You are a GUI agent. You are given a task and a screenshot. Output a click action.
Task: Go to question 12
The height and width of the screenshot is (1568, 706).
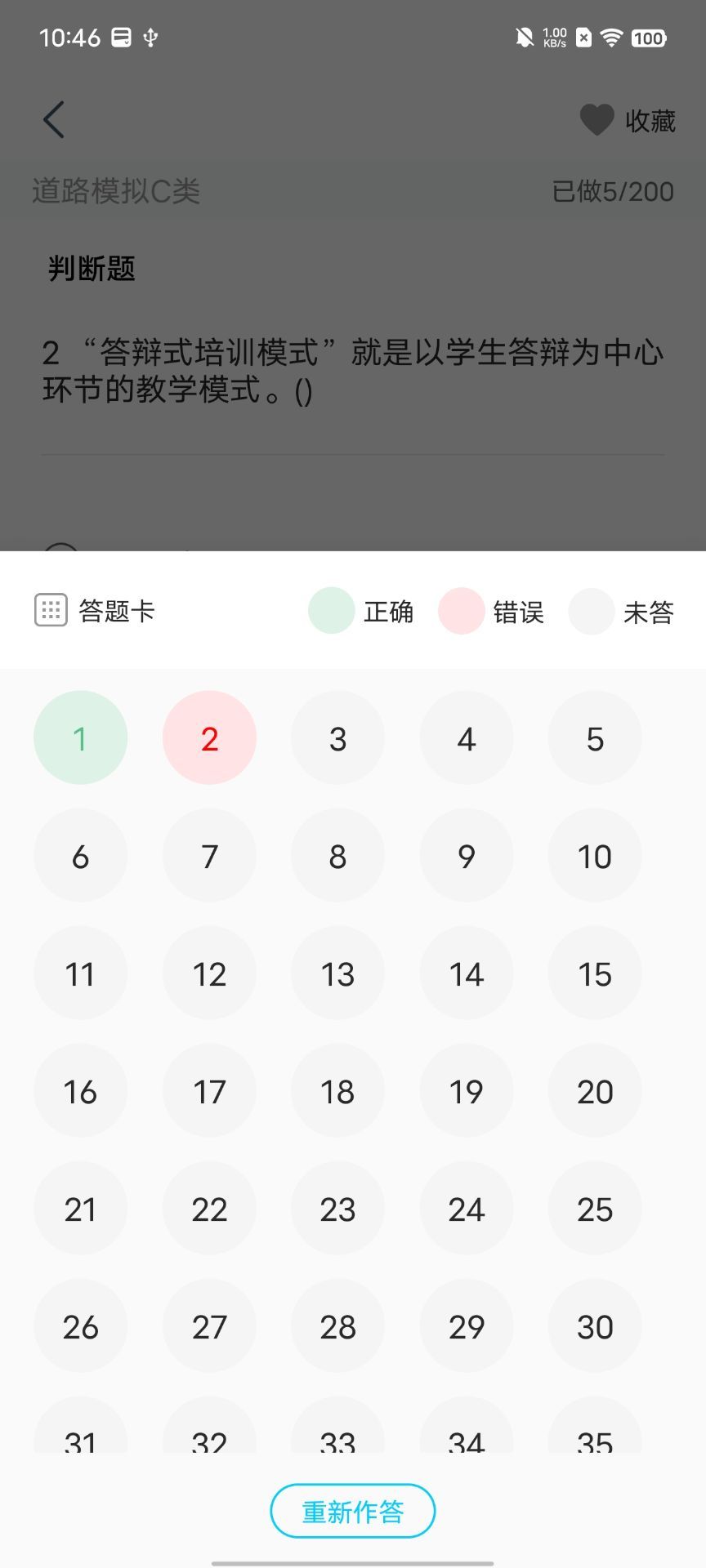(209, 973)
